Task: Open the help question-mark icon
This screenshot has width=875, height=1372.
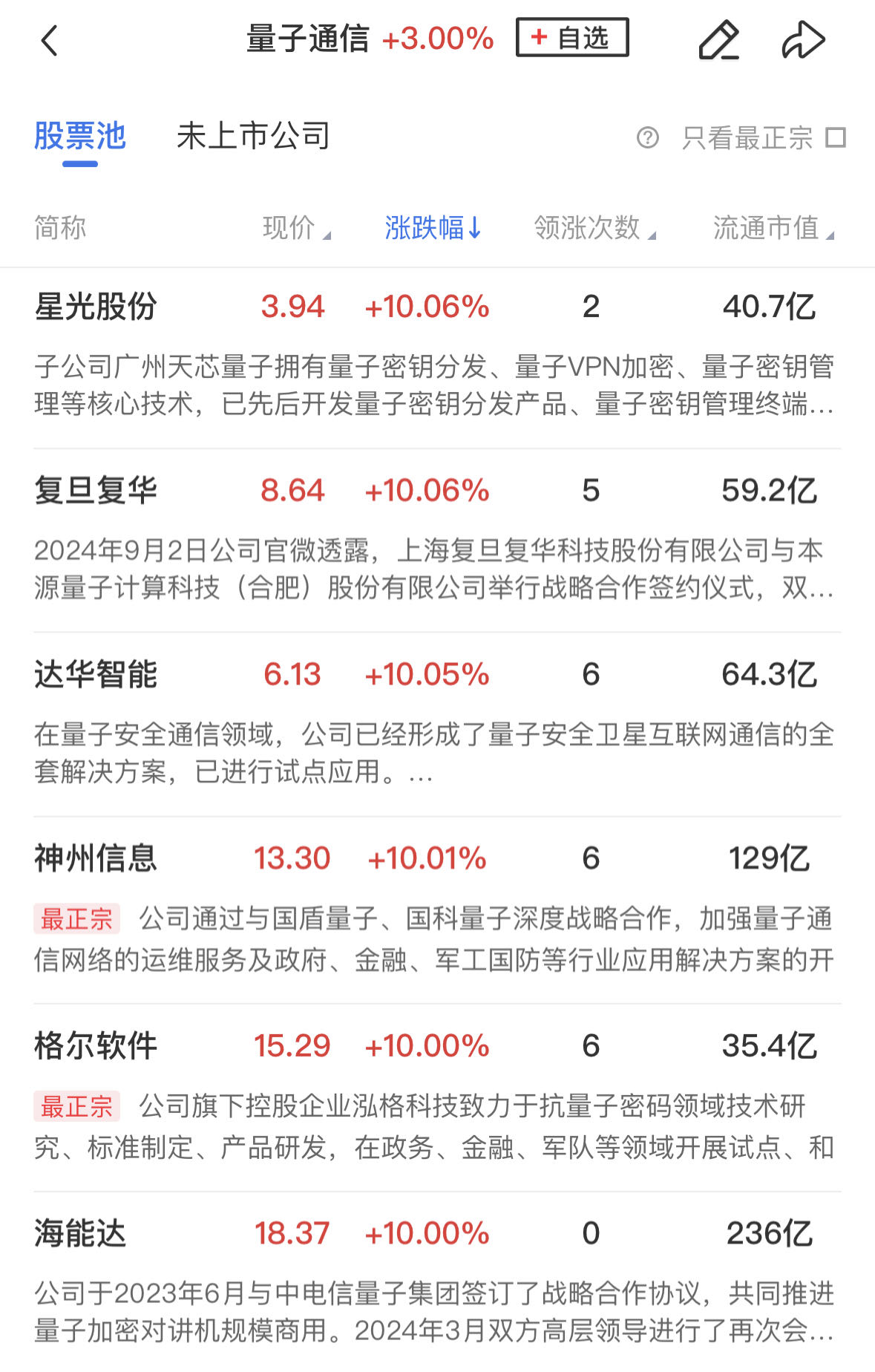Action: (x=647, y=137)
